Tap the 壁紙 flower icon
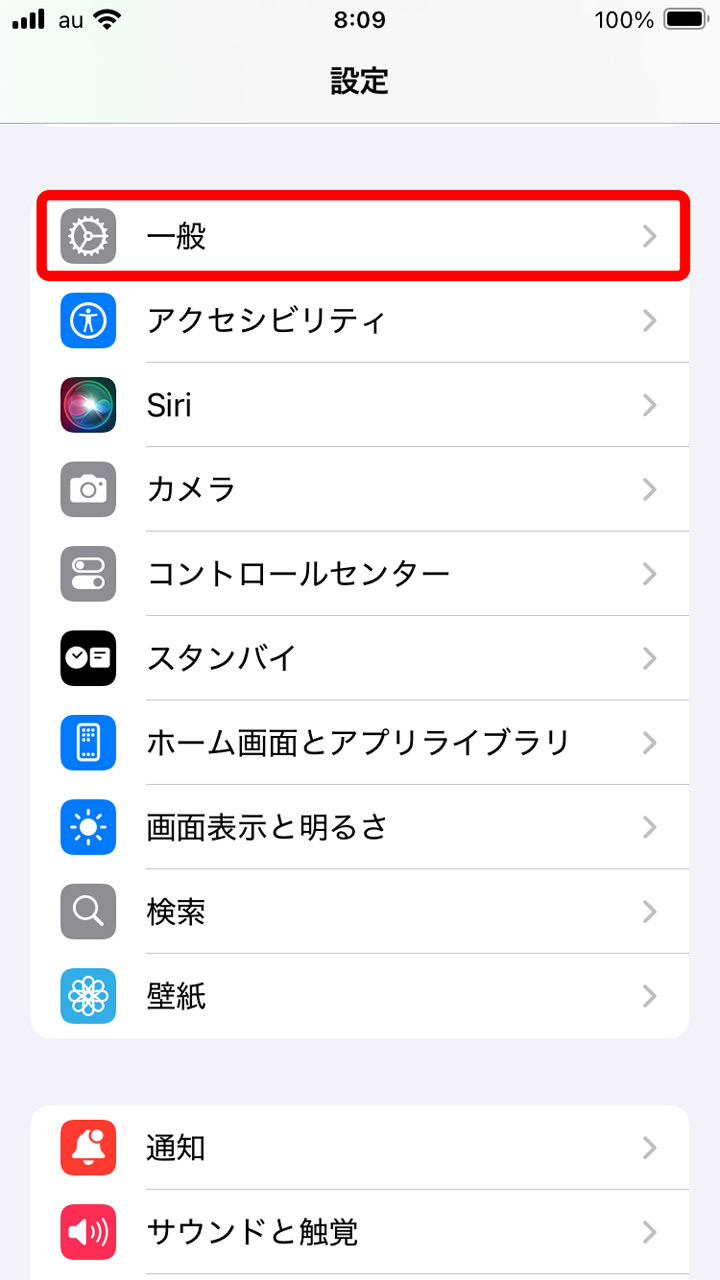Image resolution: width=720 pixels, height=1280 pixels. 88,996
